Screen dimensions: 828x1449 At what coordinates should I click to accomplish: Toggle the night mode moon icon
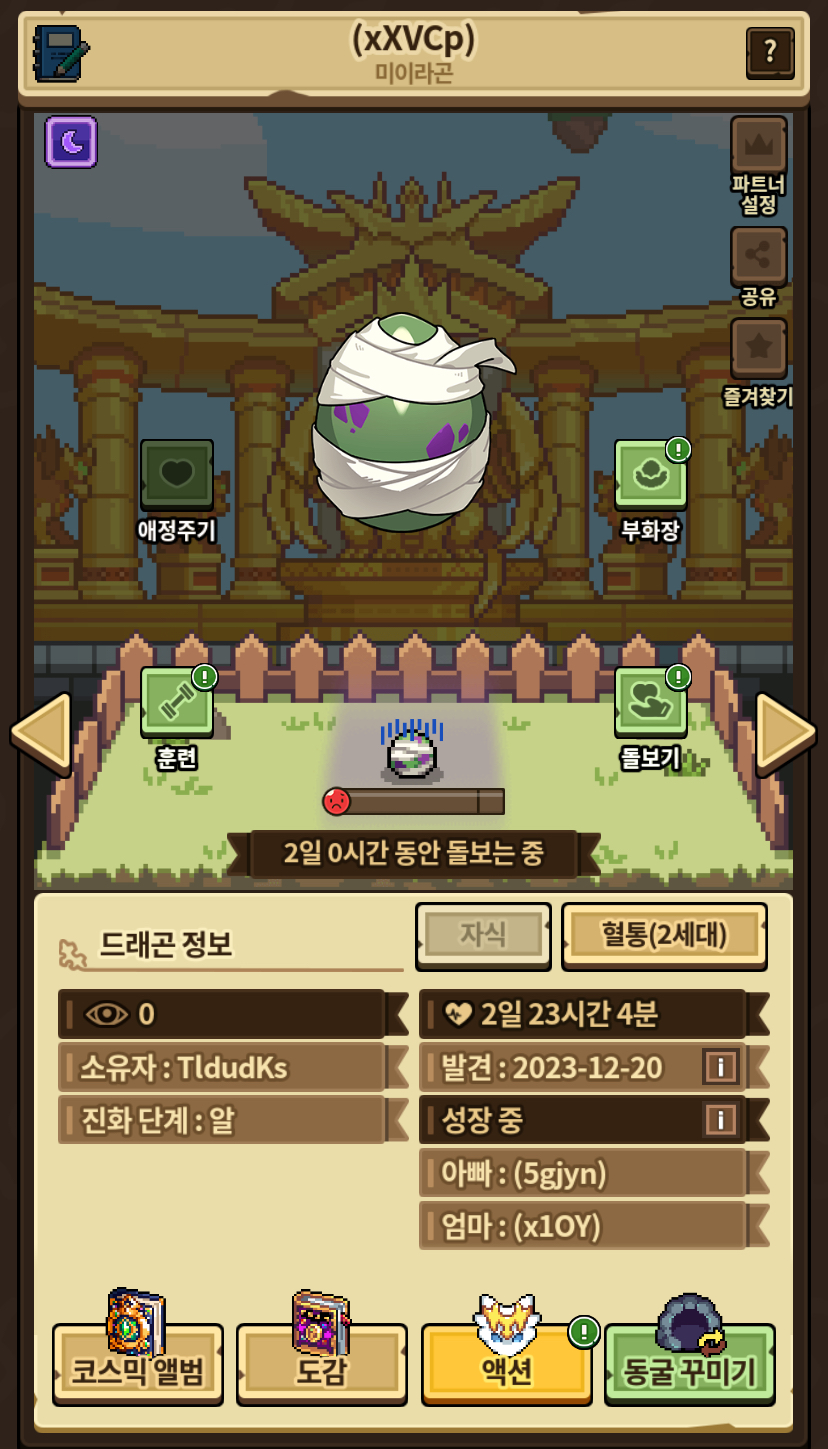[71, 142]
